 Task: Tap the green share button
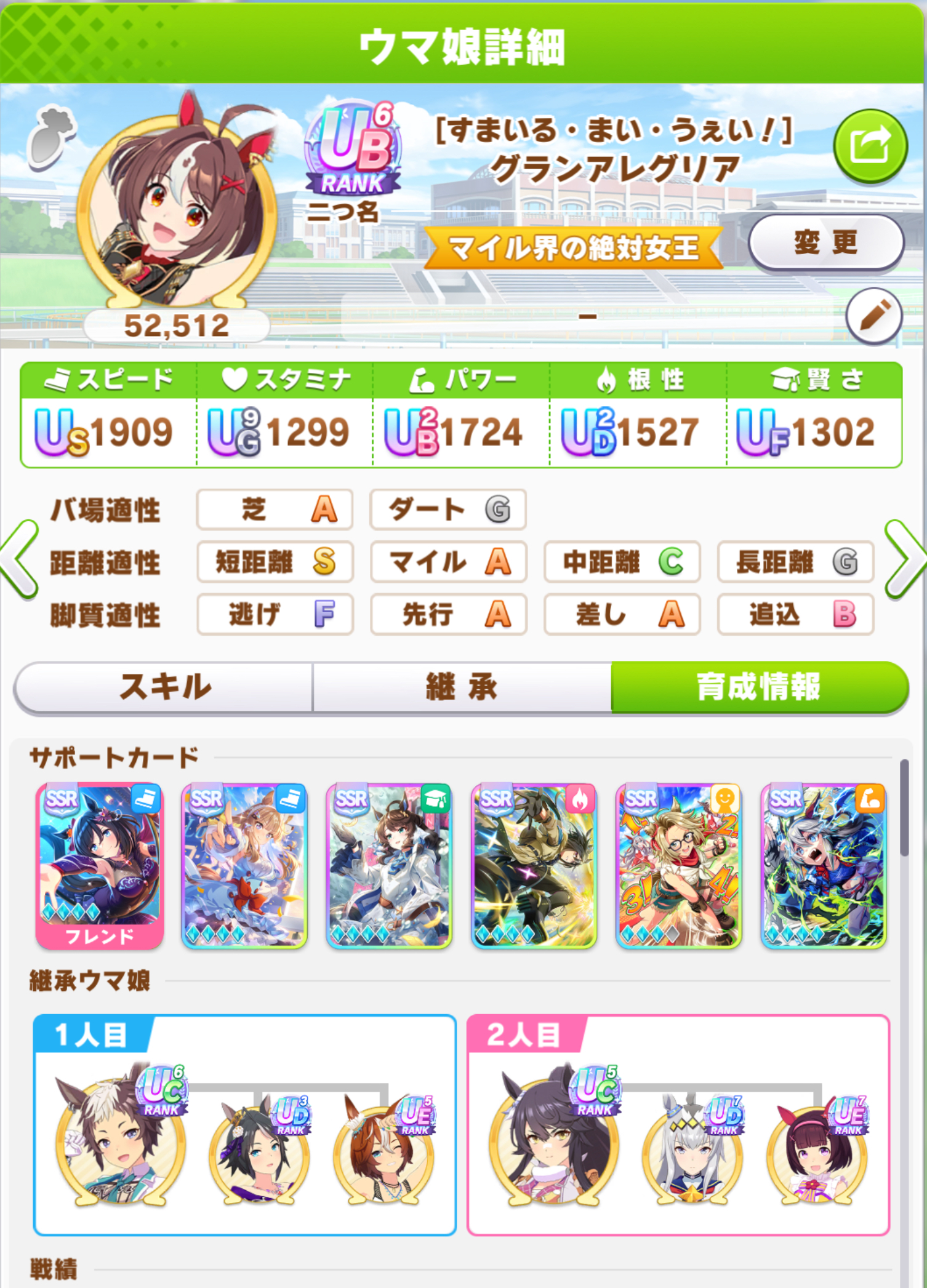[x=870, y=146]
